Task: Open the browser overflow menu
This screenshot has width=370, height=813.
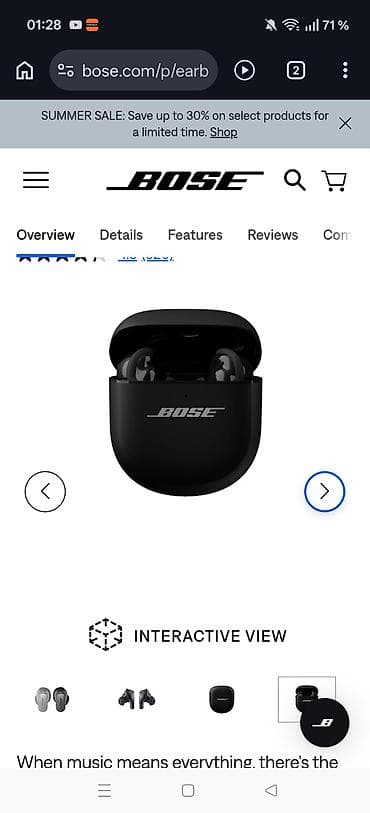Action: pos(345,70)
